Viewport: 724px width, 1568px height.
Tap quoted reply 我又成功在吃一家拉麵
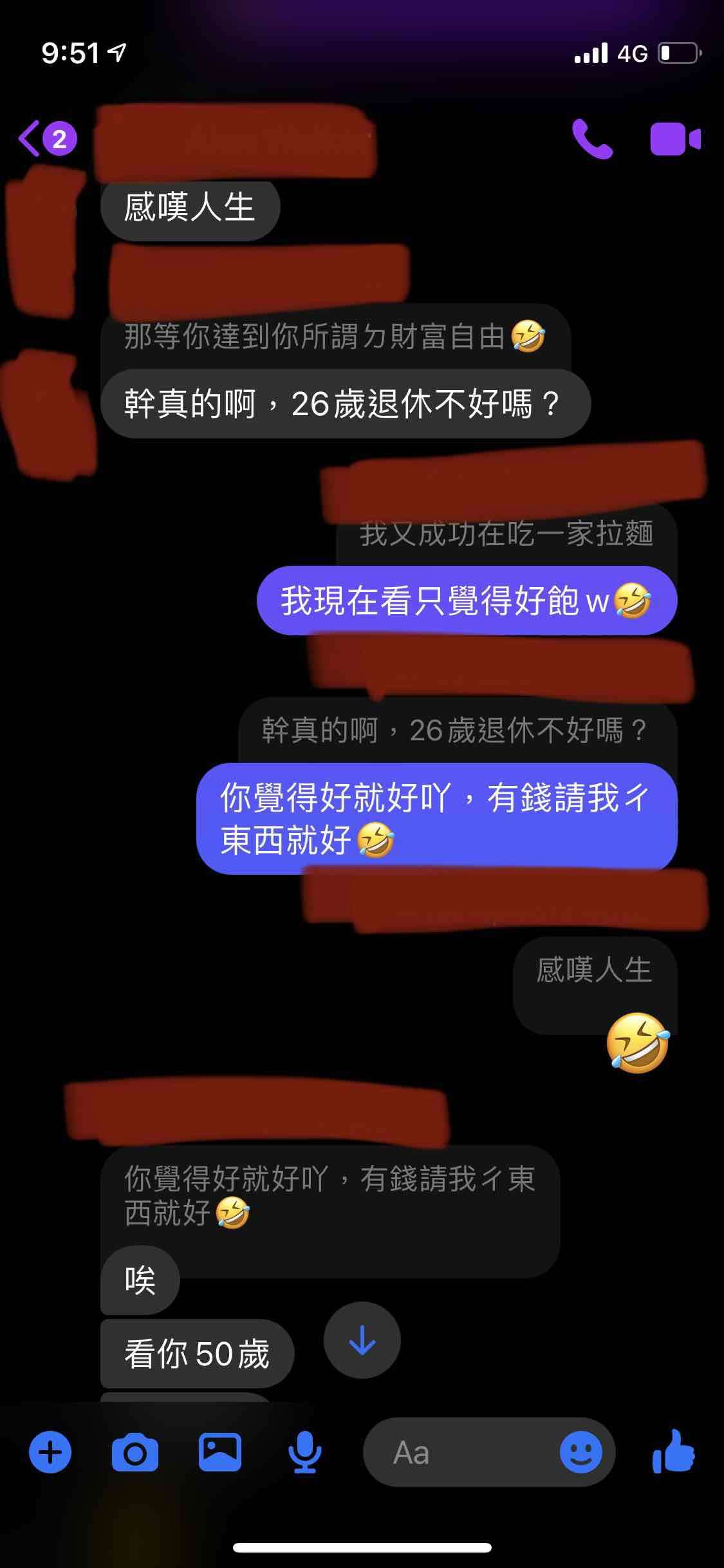coord(506,535)
